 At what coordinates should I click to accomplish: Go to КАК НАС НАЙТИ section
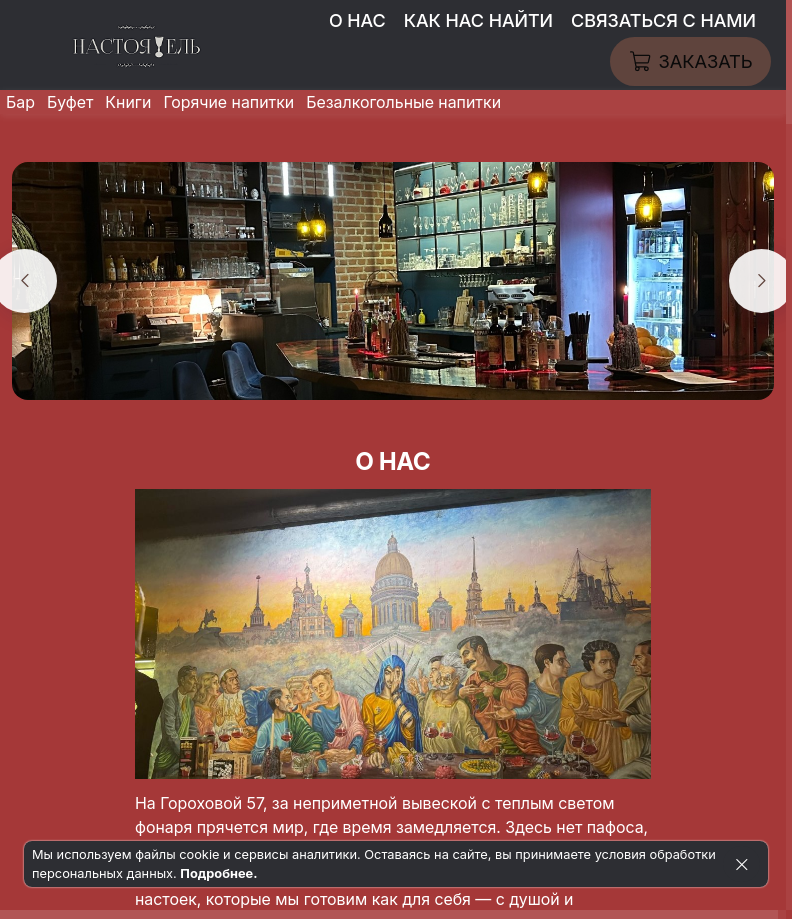(478, 21)
